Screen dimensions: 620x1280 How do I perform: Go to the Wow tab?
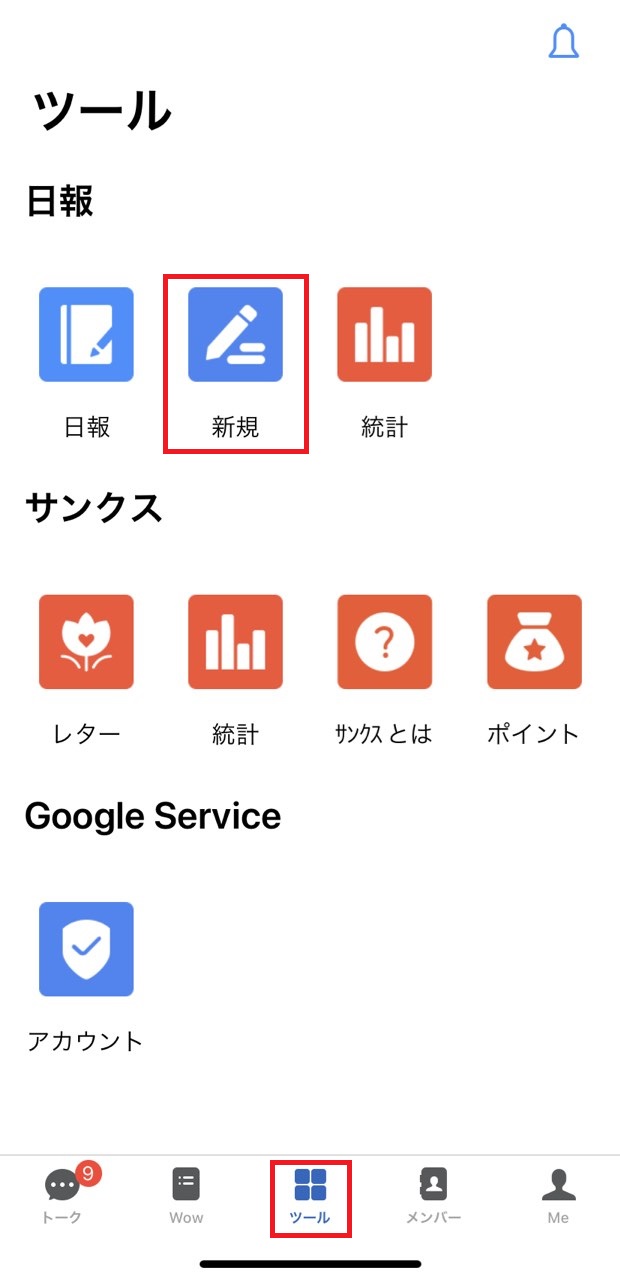point(186,1196)
